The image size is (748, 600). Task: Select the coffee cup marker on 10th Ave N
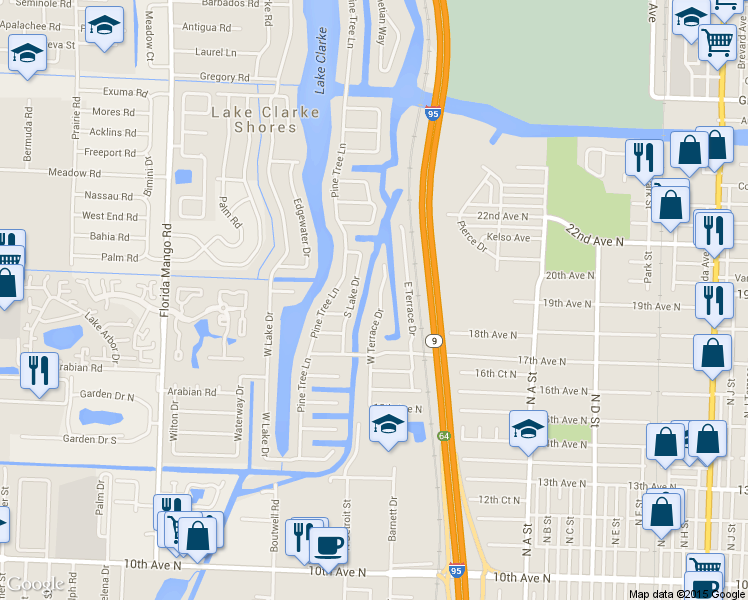tap(329, 548)
